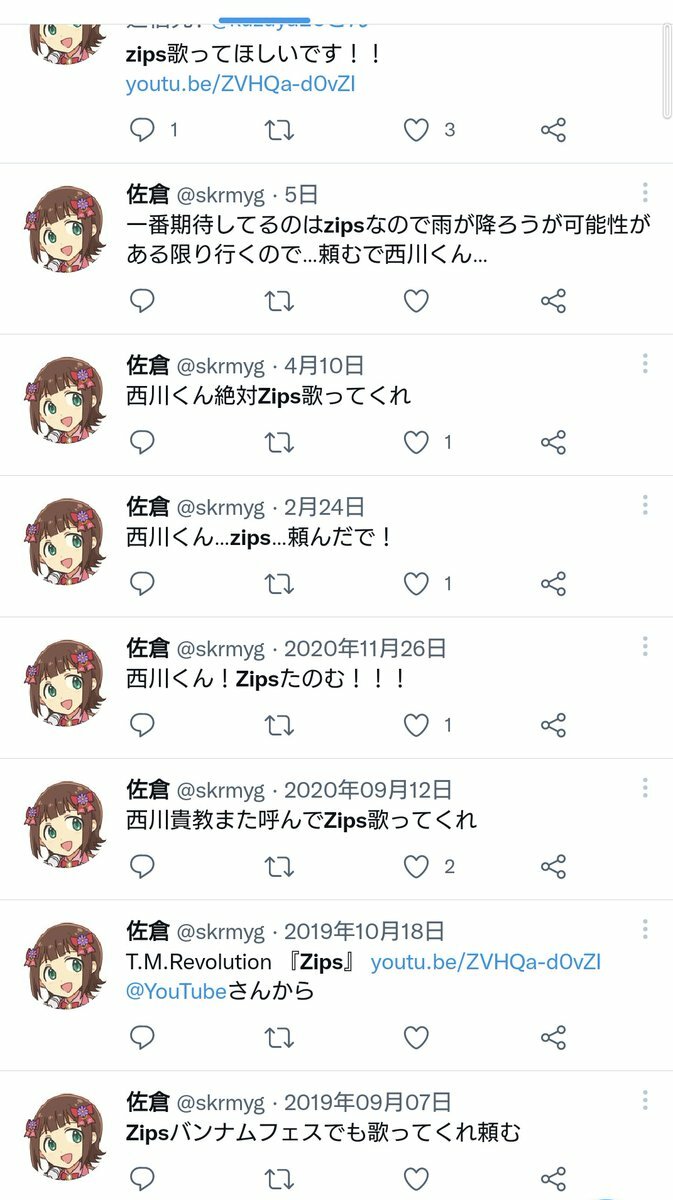Open the overflow menu of the 2019年09月07日 tweet
Image resolution: width=673 pixels, height=1200 pixels.
tap(646, 1101)
